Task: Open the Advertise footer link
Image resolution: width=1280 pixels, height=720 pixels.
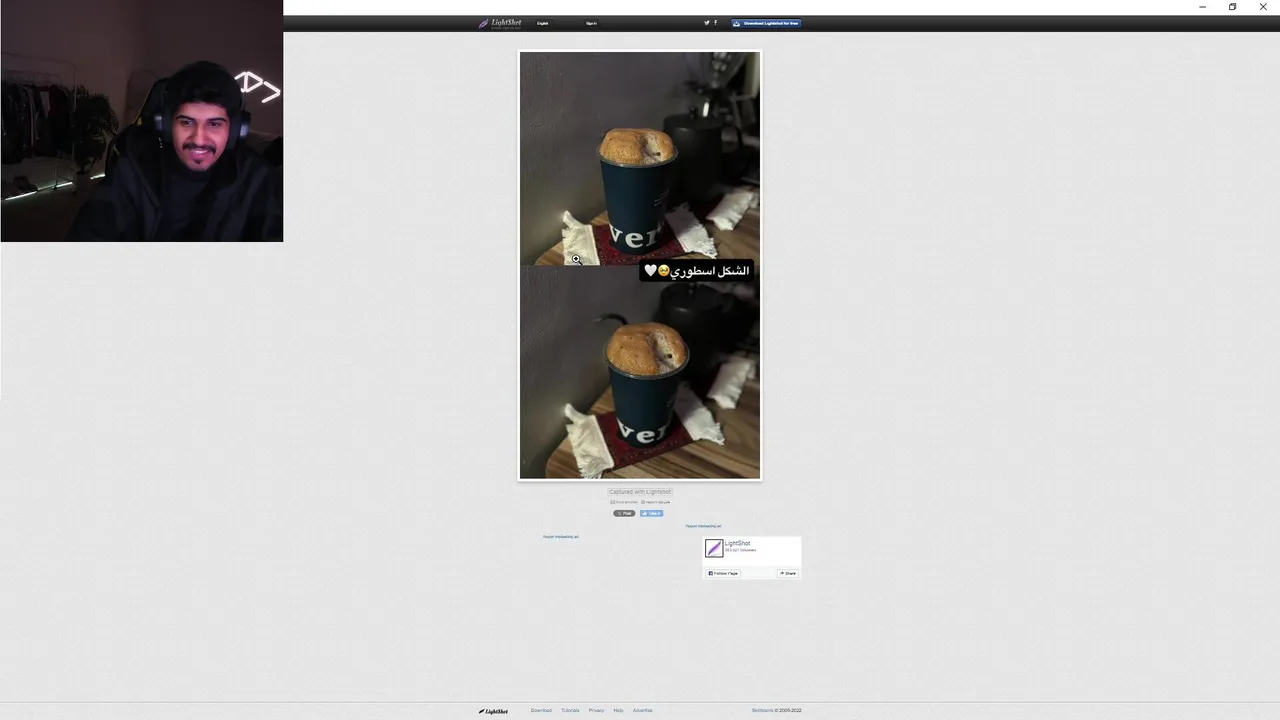Action: (x=642, y=710)
